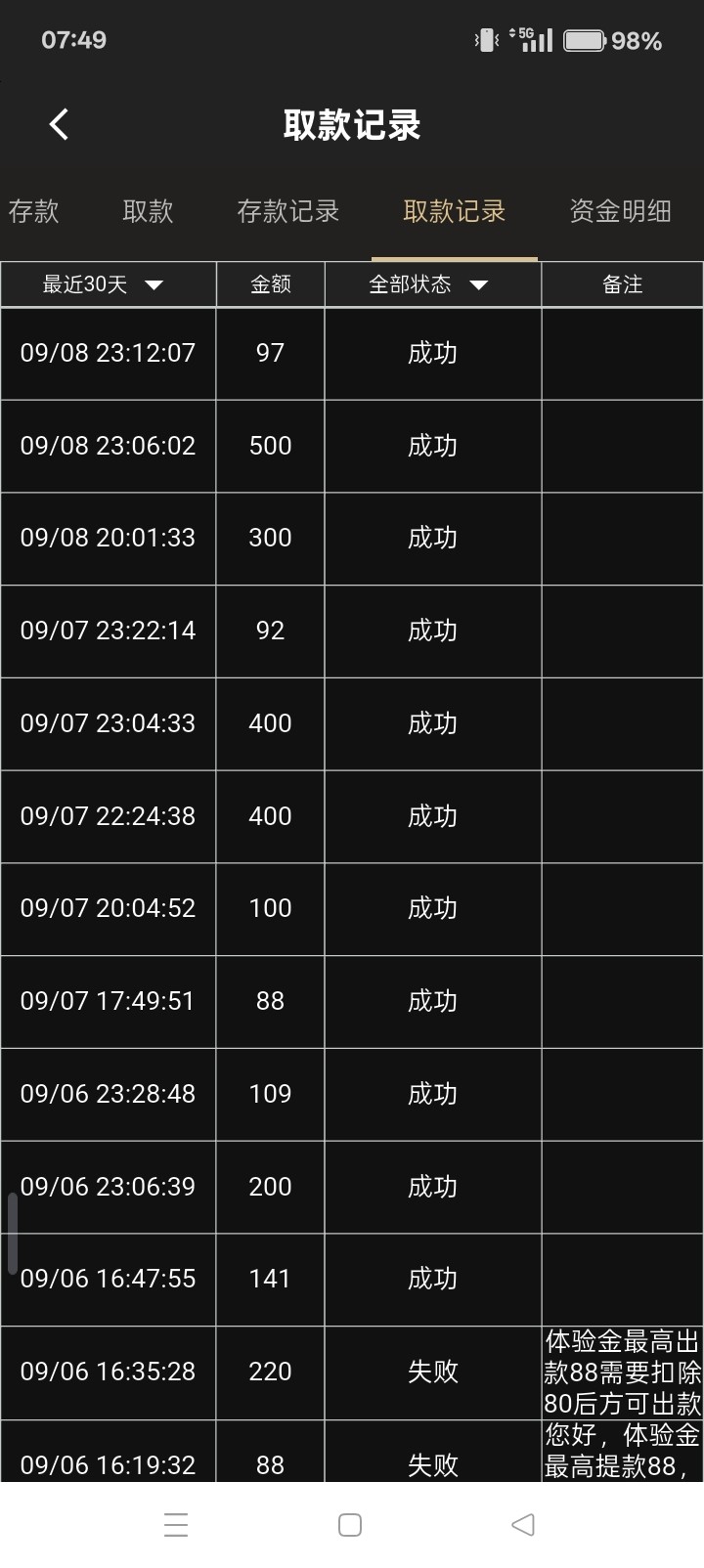Tap the battery icon in status bar
Image resolution: width=704 pixels, height=1568 pixels.
tap(584, 39)
